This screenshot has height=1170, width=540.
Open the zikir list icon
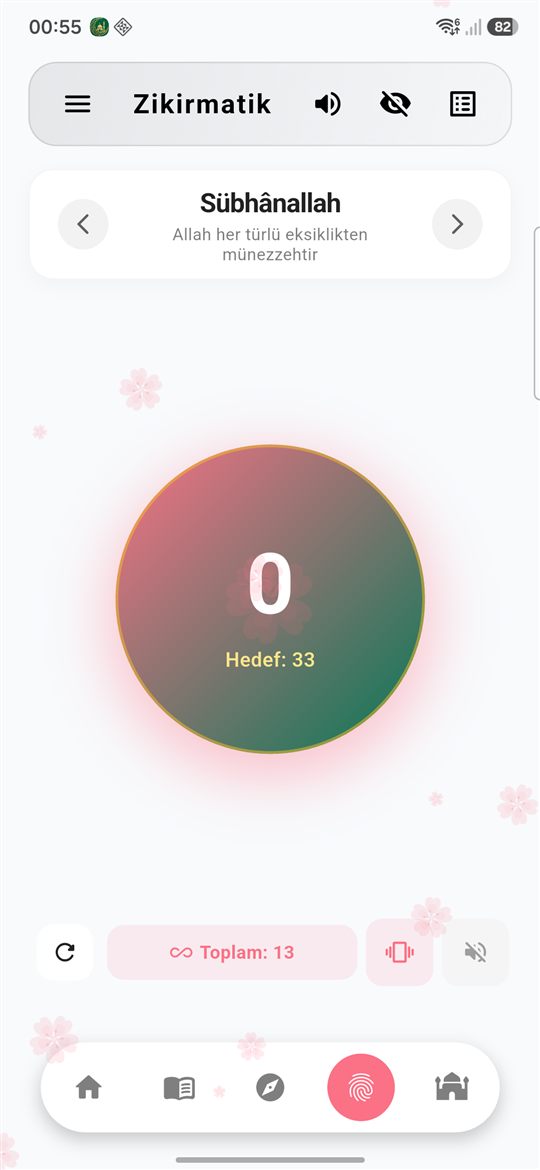[463, 104]
